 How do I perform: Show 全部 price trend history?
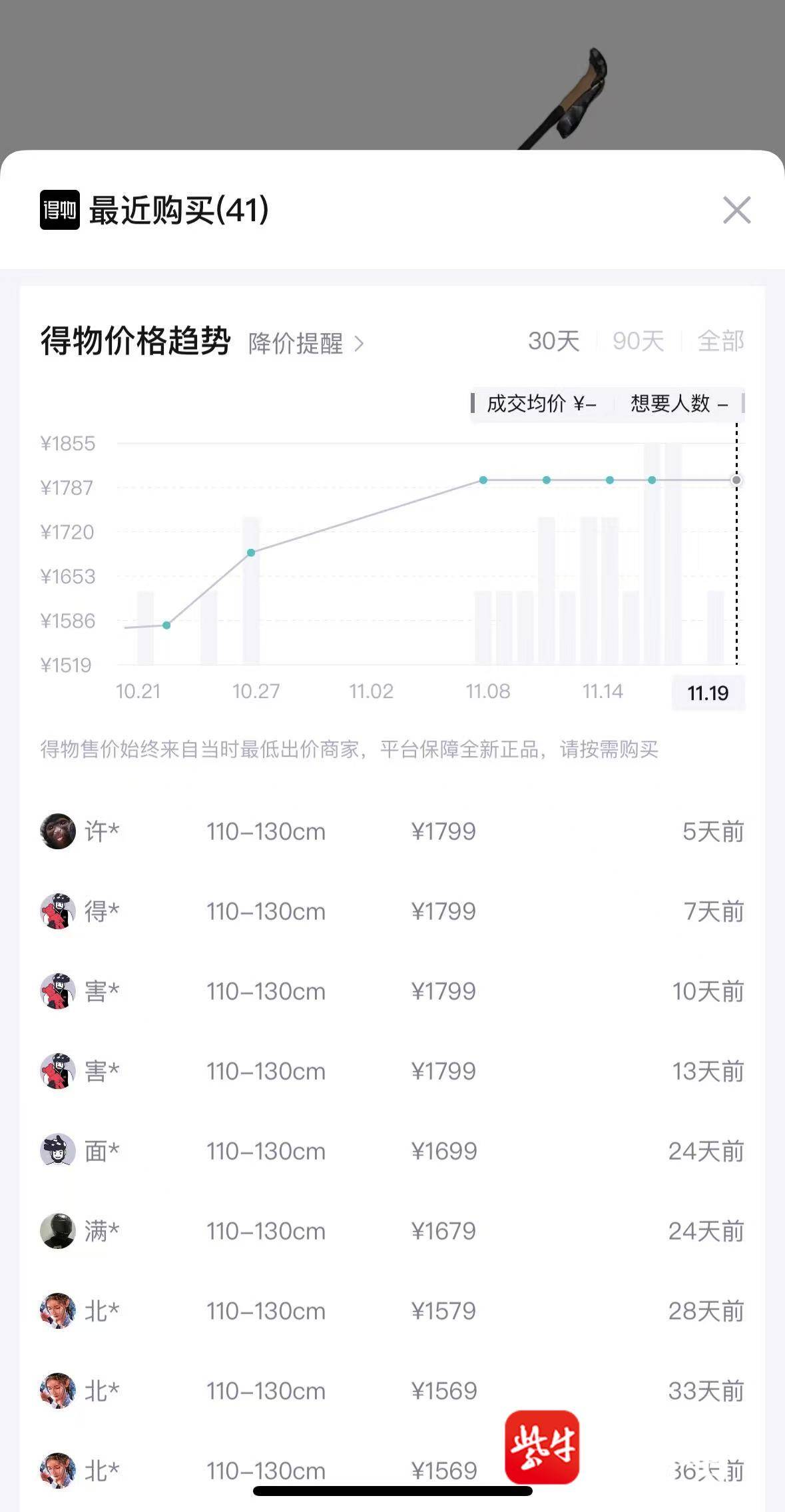[720, 341]
